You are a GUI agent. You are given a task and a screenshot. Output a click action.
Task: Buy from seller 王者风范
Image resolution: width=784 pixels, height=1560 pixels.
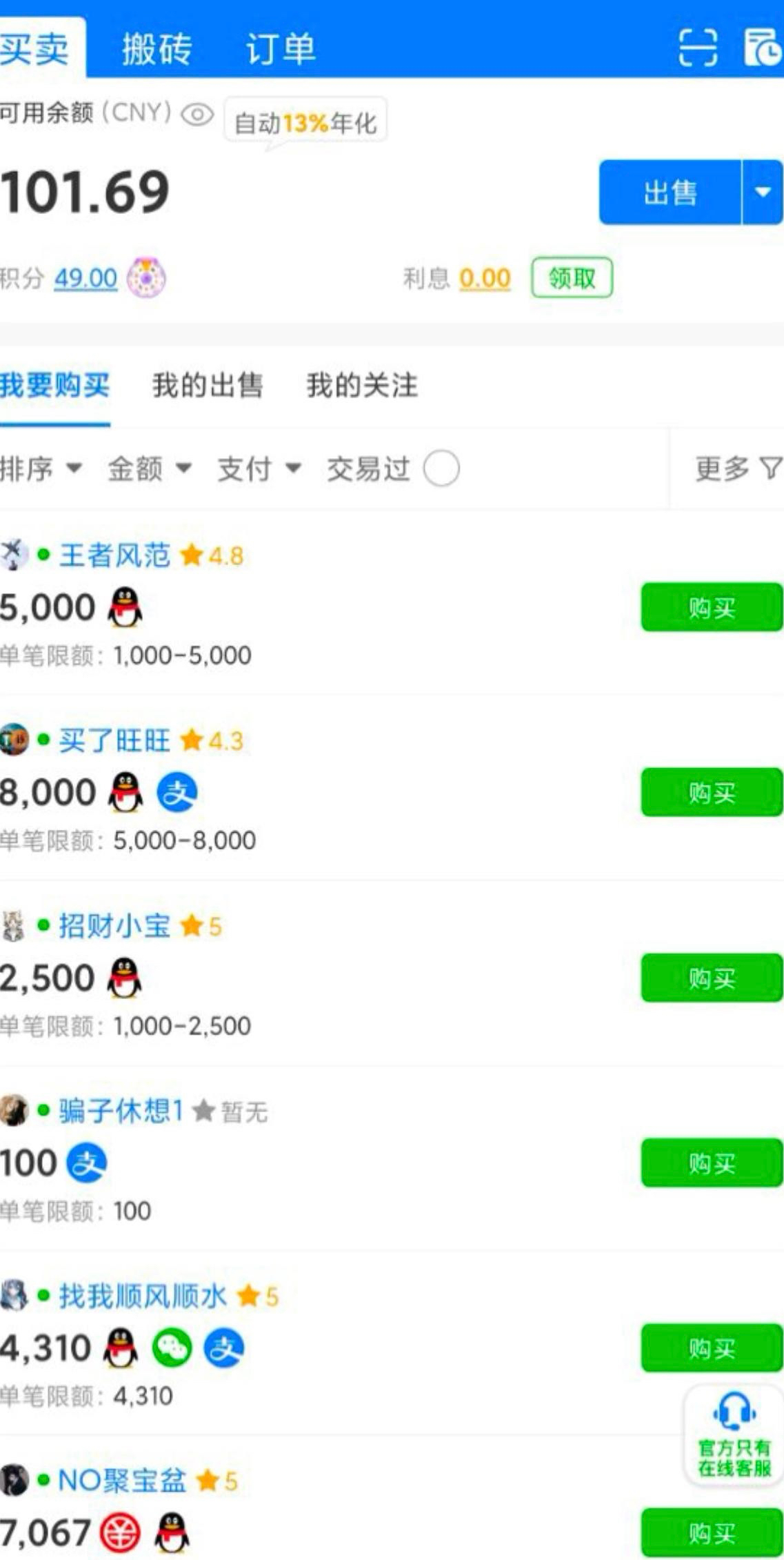pos(711,607)
